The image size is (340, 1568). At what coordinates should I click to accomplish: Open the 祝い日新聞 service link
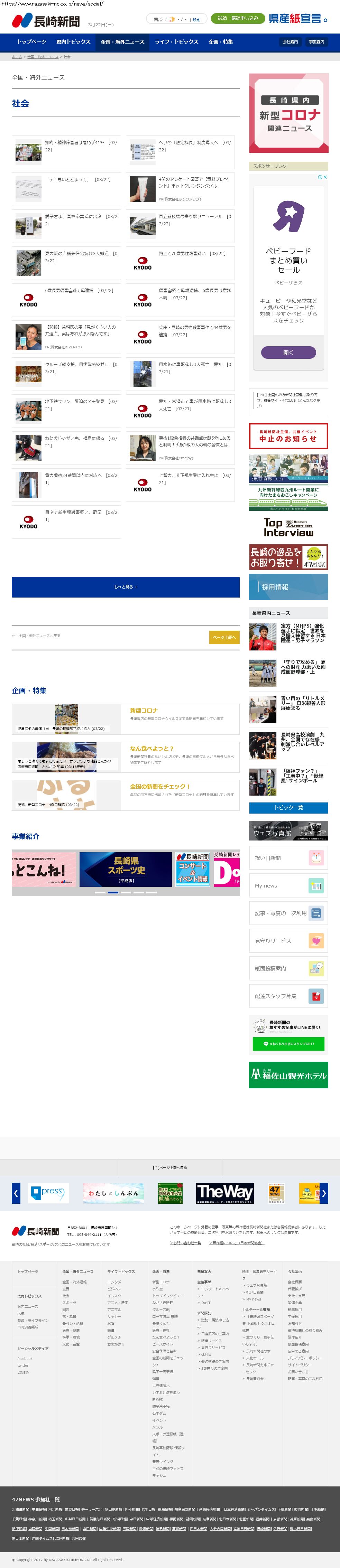click(x=288, y=858)
